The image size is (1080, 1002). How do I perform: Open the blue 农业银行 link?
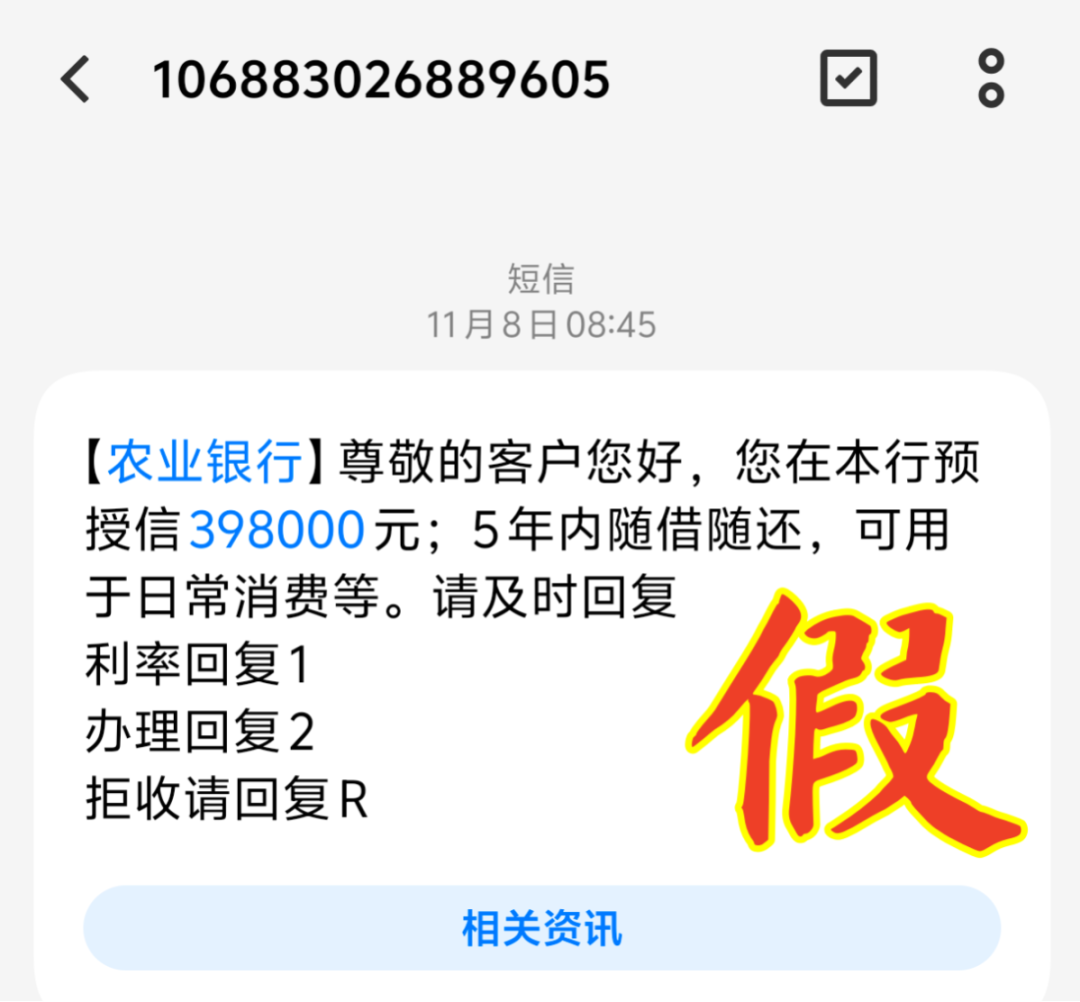[x=205, y=462]
